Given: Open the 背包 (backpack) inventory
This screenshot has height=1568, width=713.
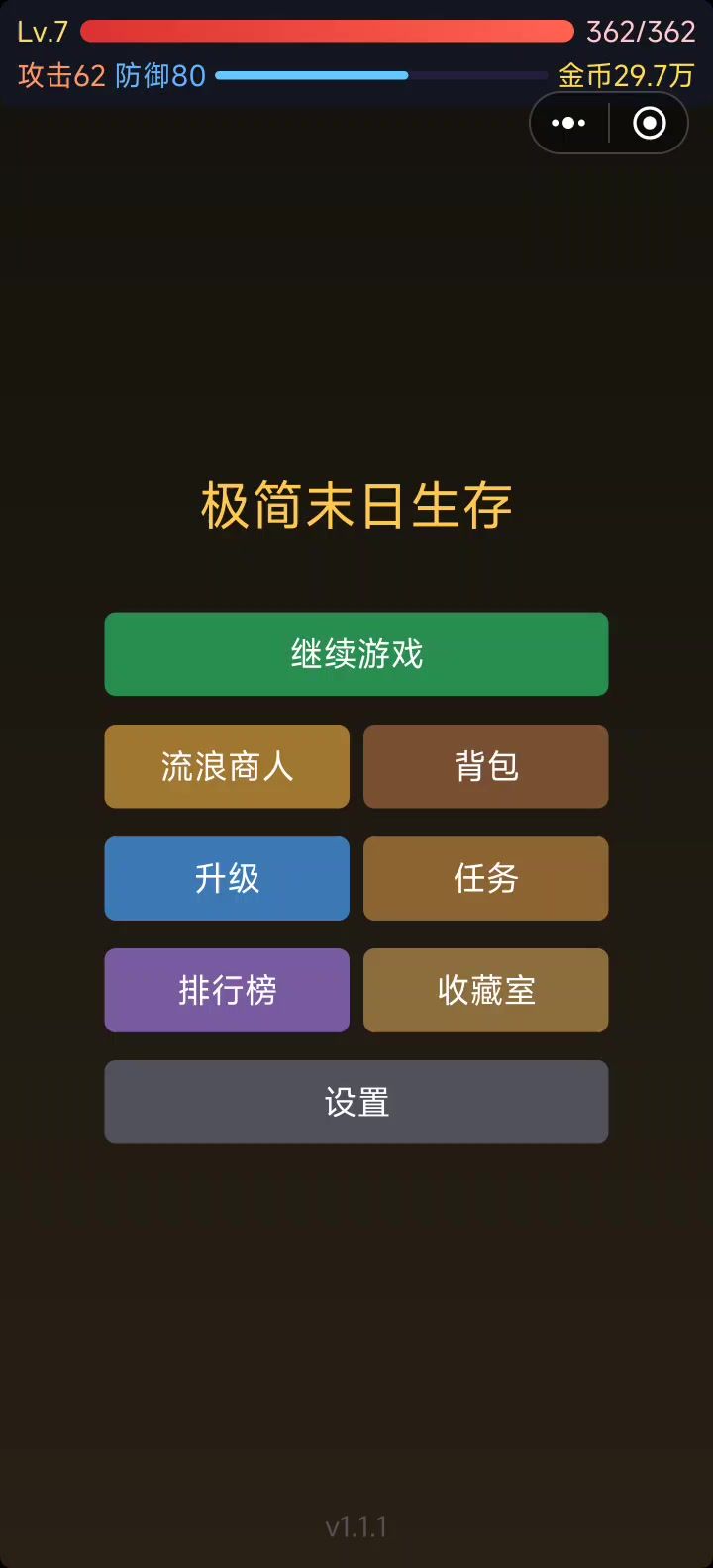Looking at the screenshot, I should click(485, 766).
